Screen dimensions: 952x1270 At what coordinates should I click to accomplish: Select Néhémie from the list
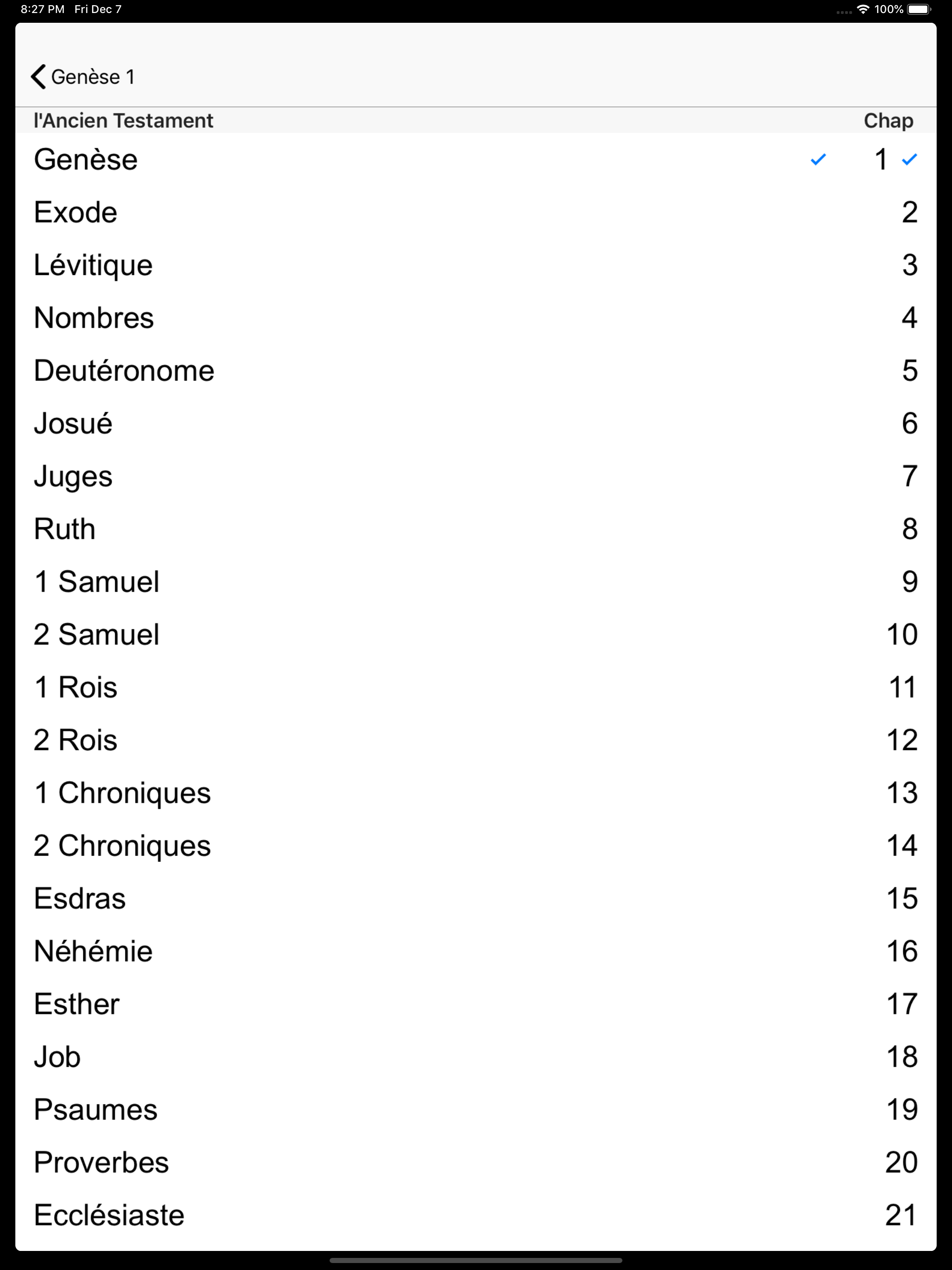point(93,952)
